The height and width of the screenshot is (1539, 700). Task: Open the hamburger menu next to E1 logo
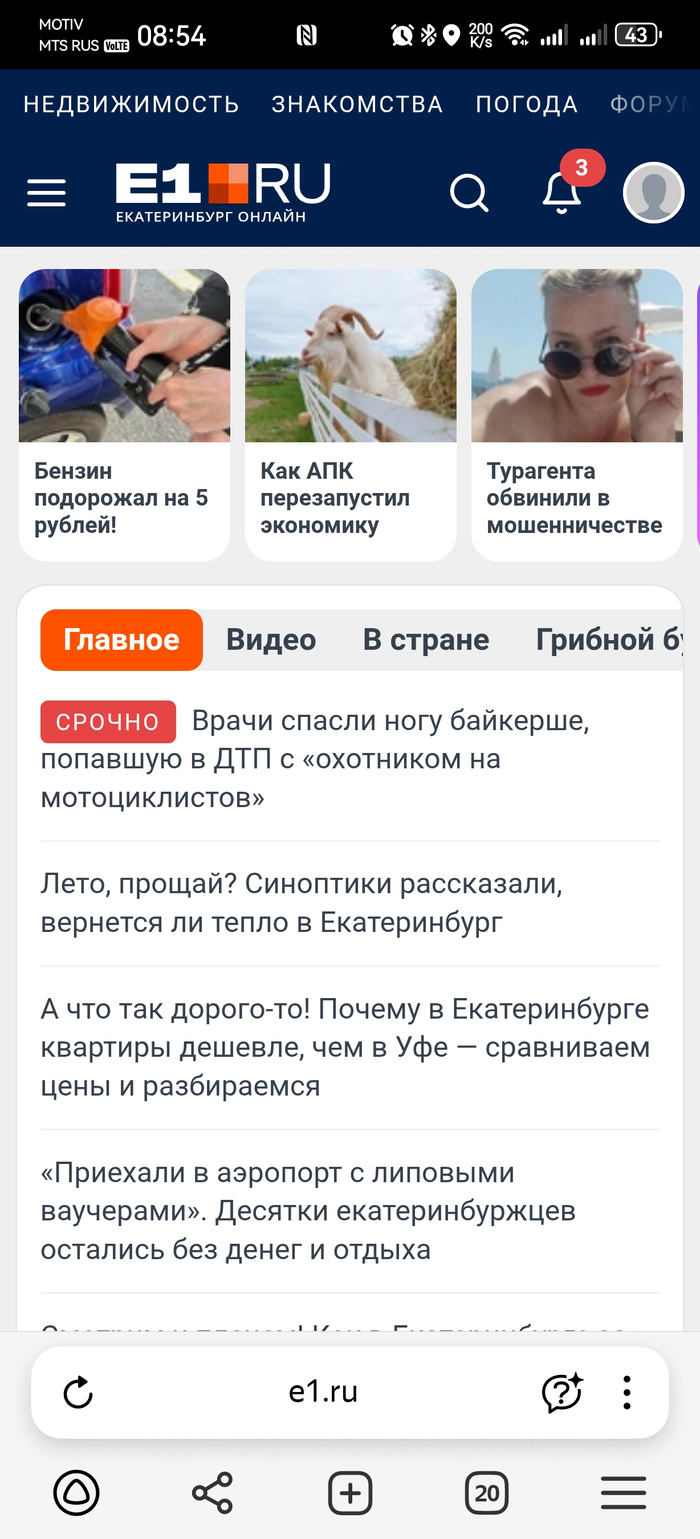(x=46, y=193)
